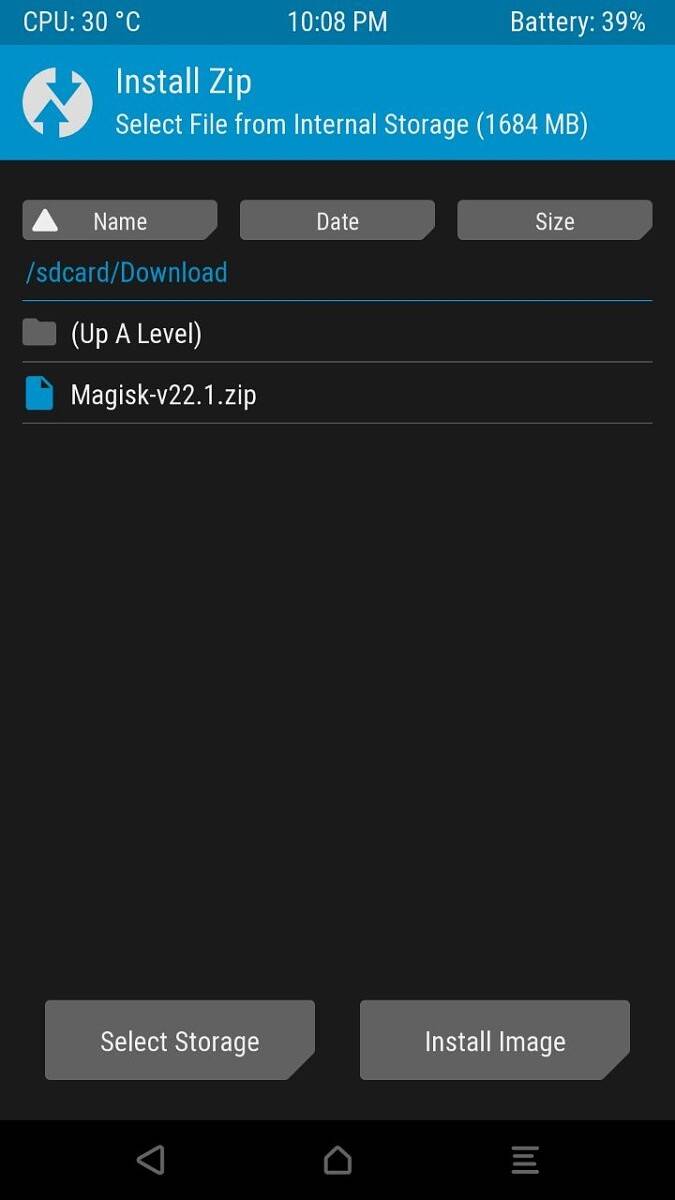The width and height of the screenshot is (675, 1200).
Task: Sort the file list by Name
Action: pos(119,221)
